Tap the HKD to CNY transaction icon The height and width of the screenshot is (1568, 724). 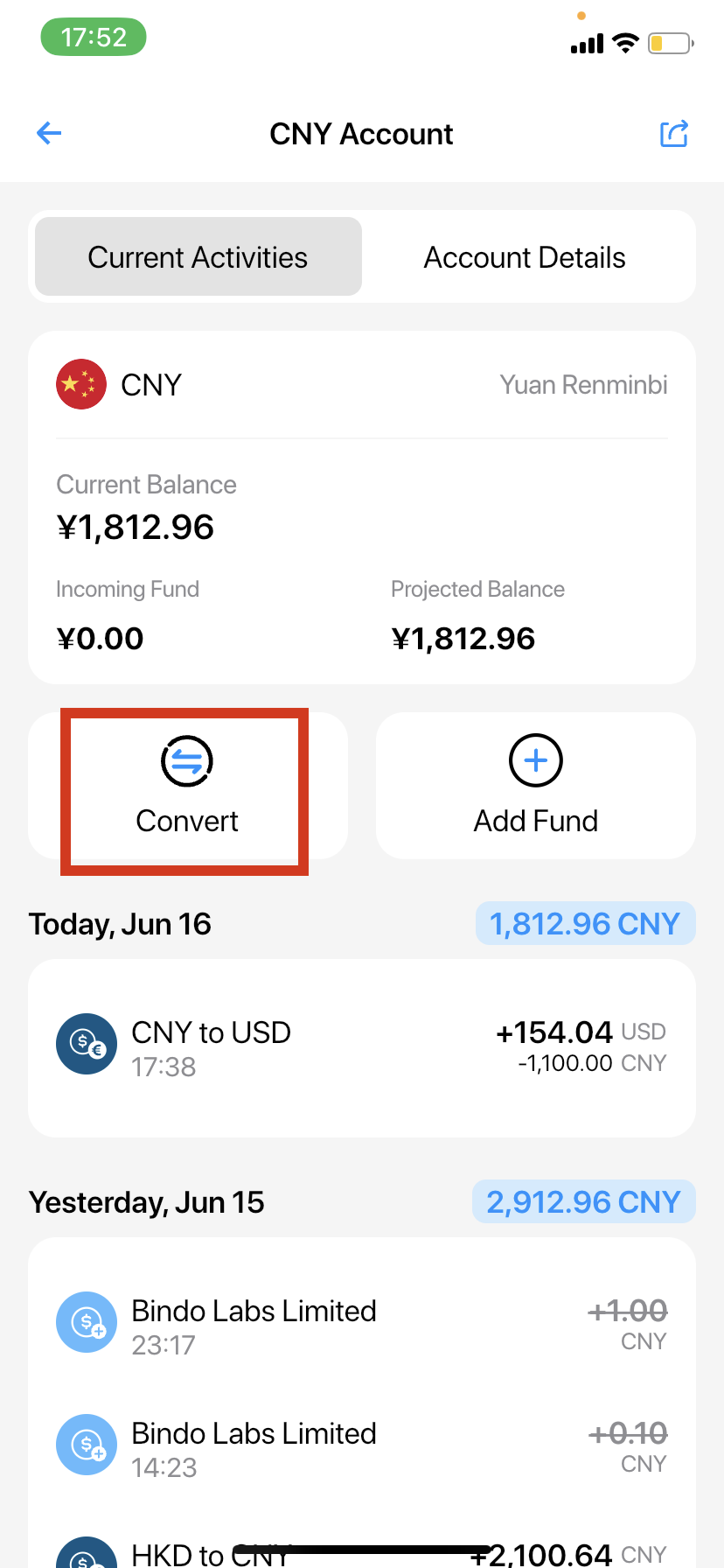[x=86, y=1554]
